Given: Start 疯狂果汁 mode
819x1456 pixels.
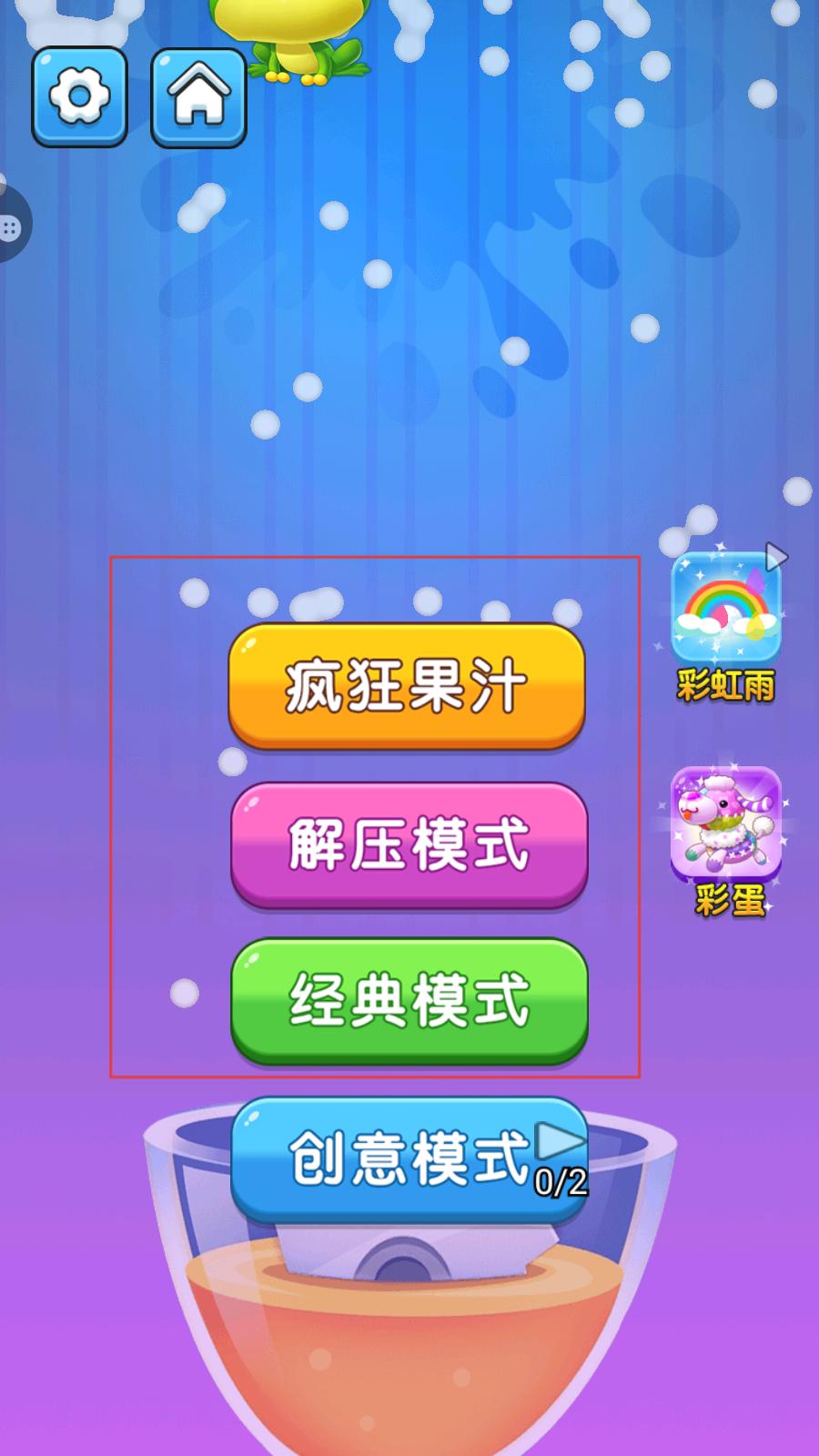Looking at the screenshot, I should click(x=406, y=685).
